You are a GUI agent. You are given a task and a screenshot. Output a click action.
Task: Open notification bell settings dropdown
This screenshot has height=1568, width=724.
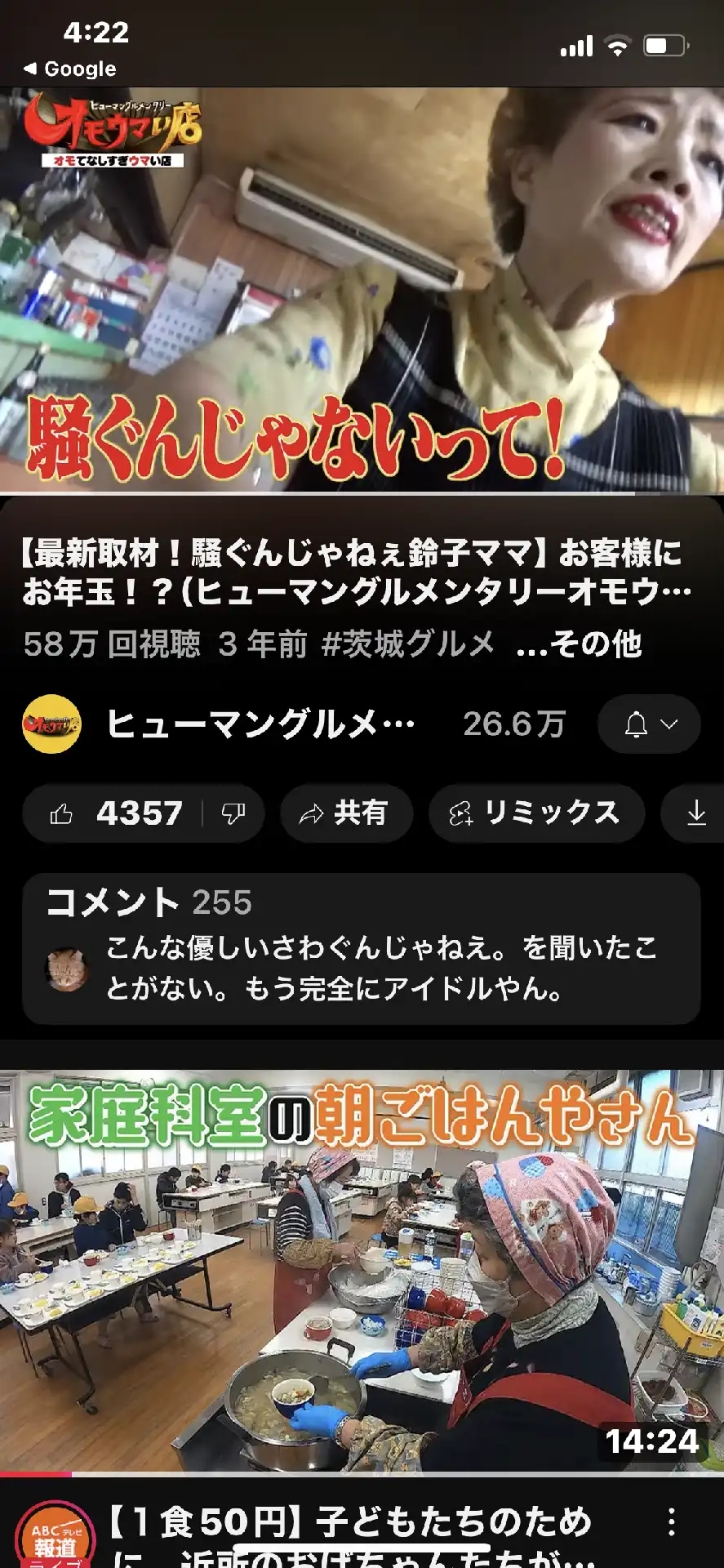click(x=650, y=724)
